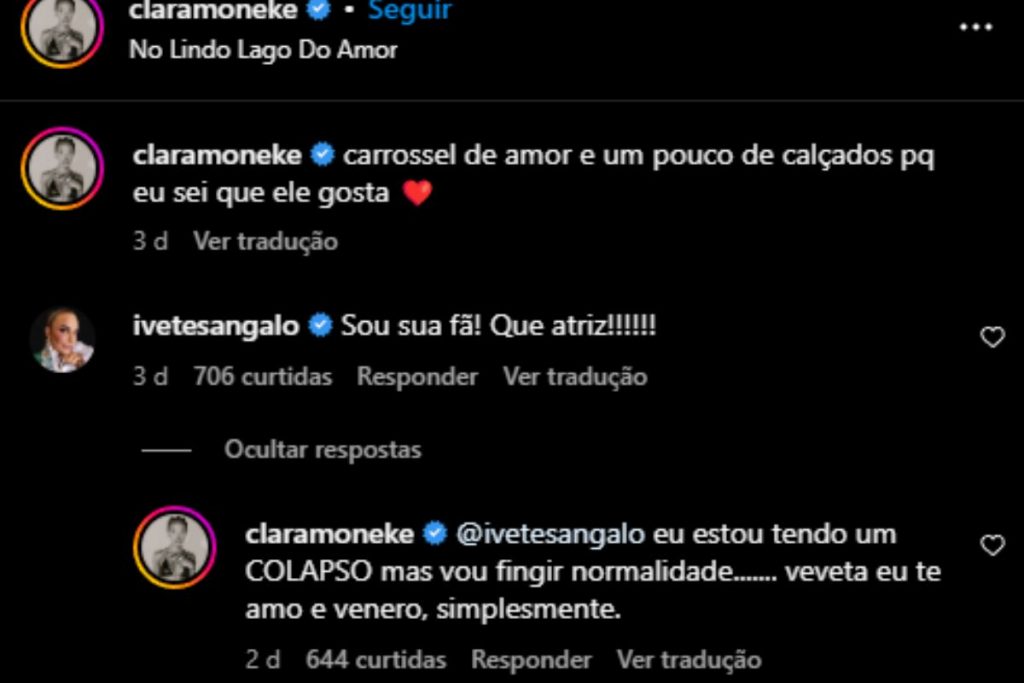Reply to ivetesangalo's comment
Screen dimensions: 1024x683
(x=417, y=377)
